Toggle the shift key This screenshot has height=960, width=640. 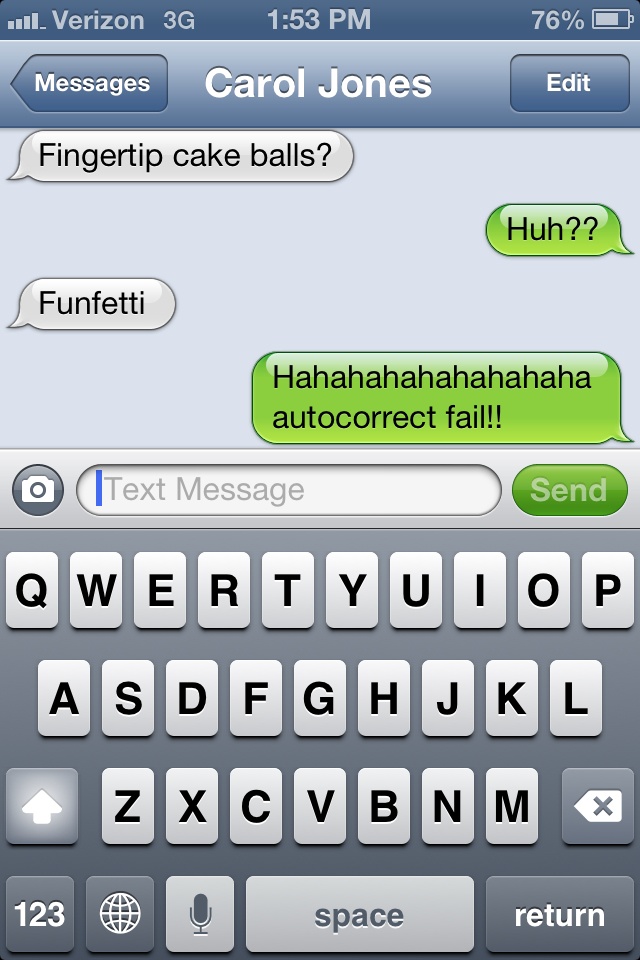point(42,806)
